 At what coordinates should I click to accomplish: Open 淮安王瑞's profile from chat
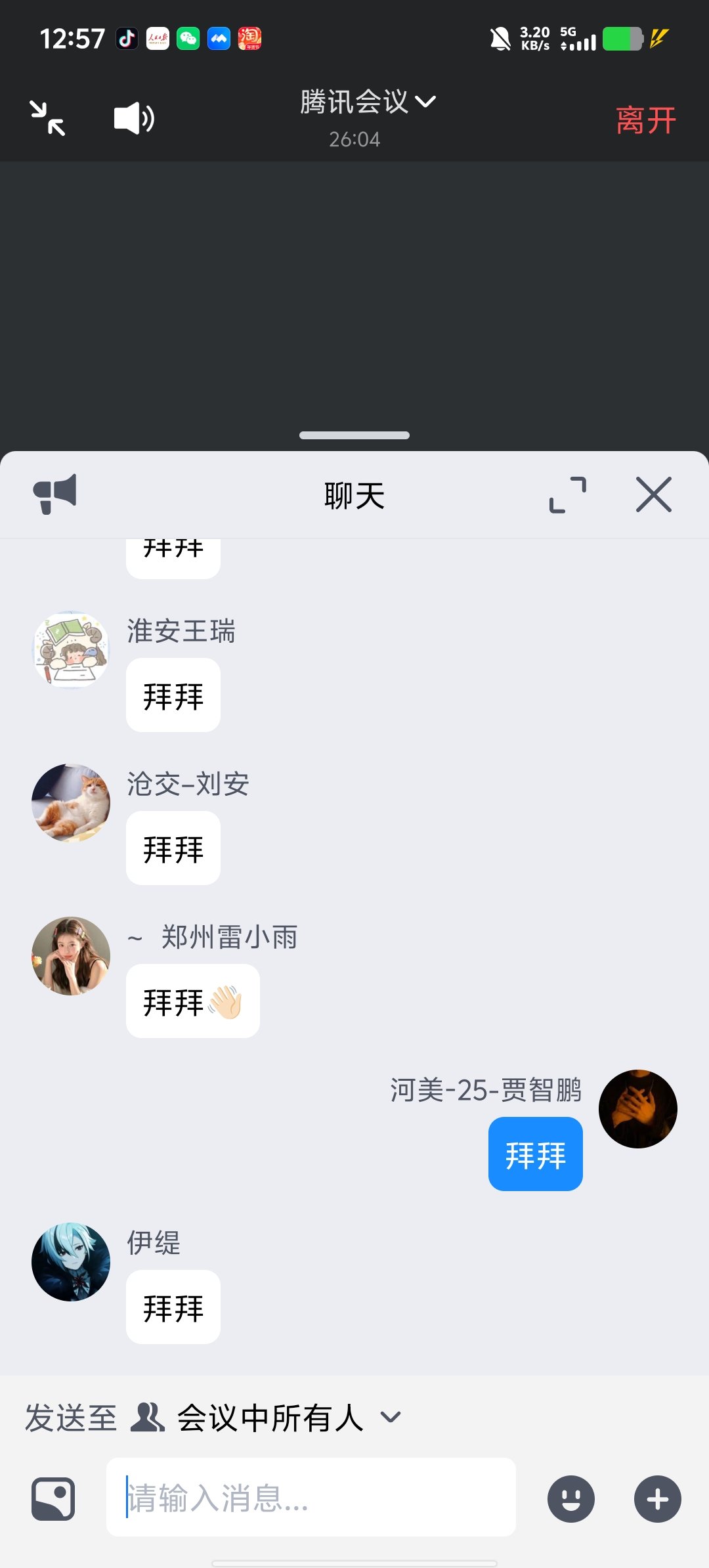(70, 649)
